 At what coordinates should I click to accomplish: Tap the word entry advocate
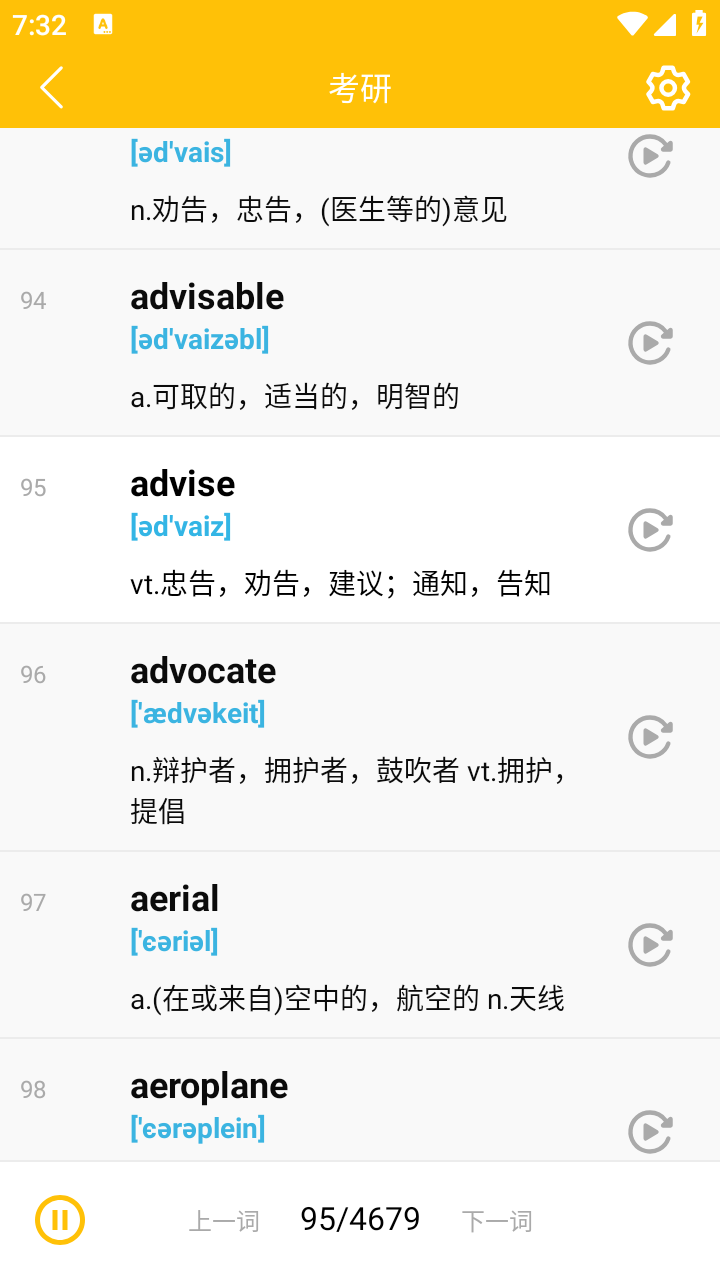pyautogui.click(x=202, y=670)
